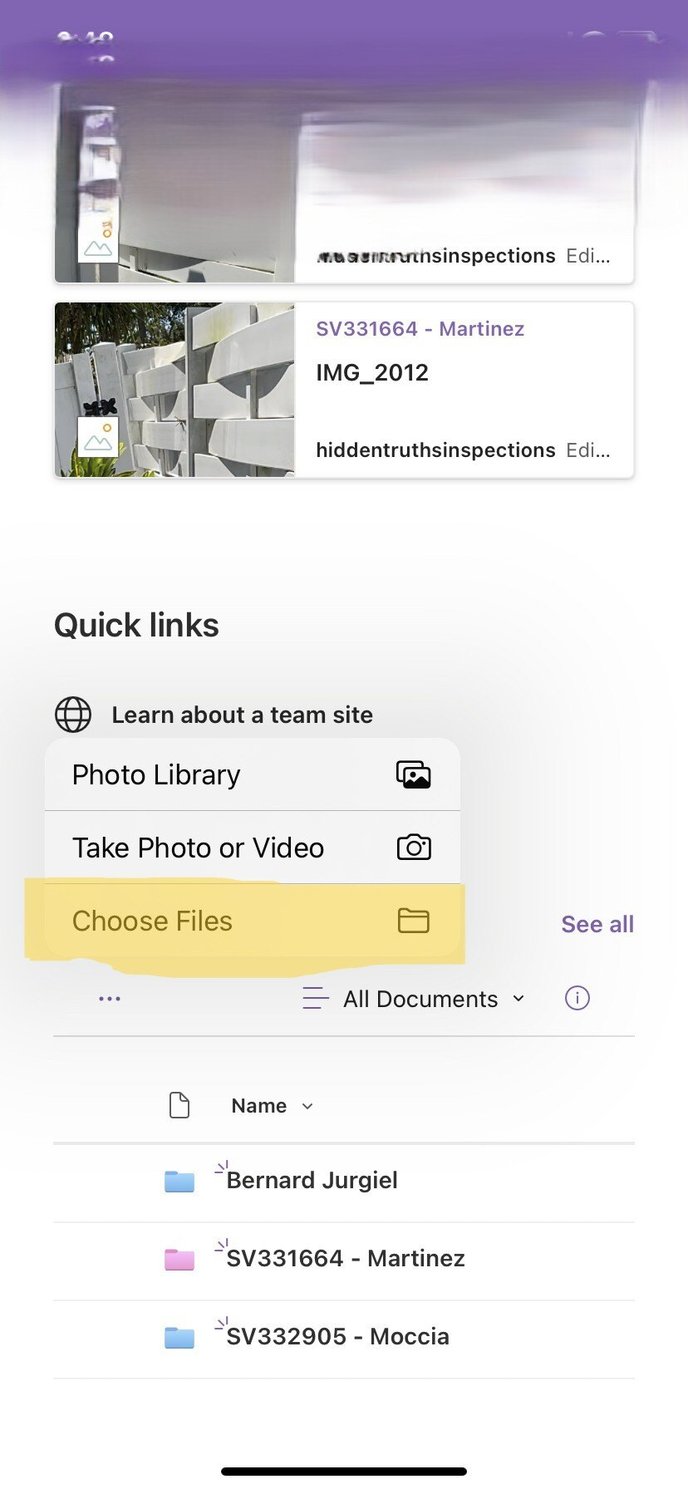Open the SV331664 - Martinez folder

point(344,1259)
